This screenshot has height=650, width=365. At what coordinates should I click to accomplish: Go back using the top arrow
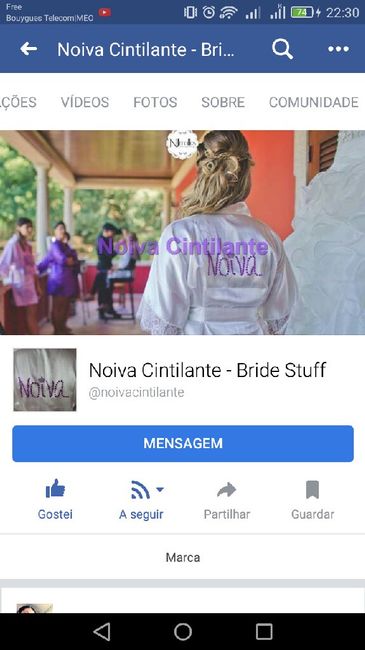pos(29,49)
